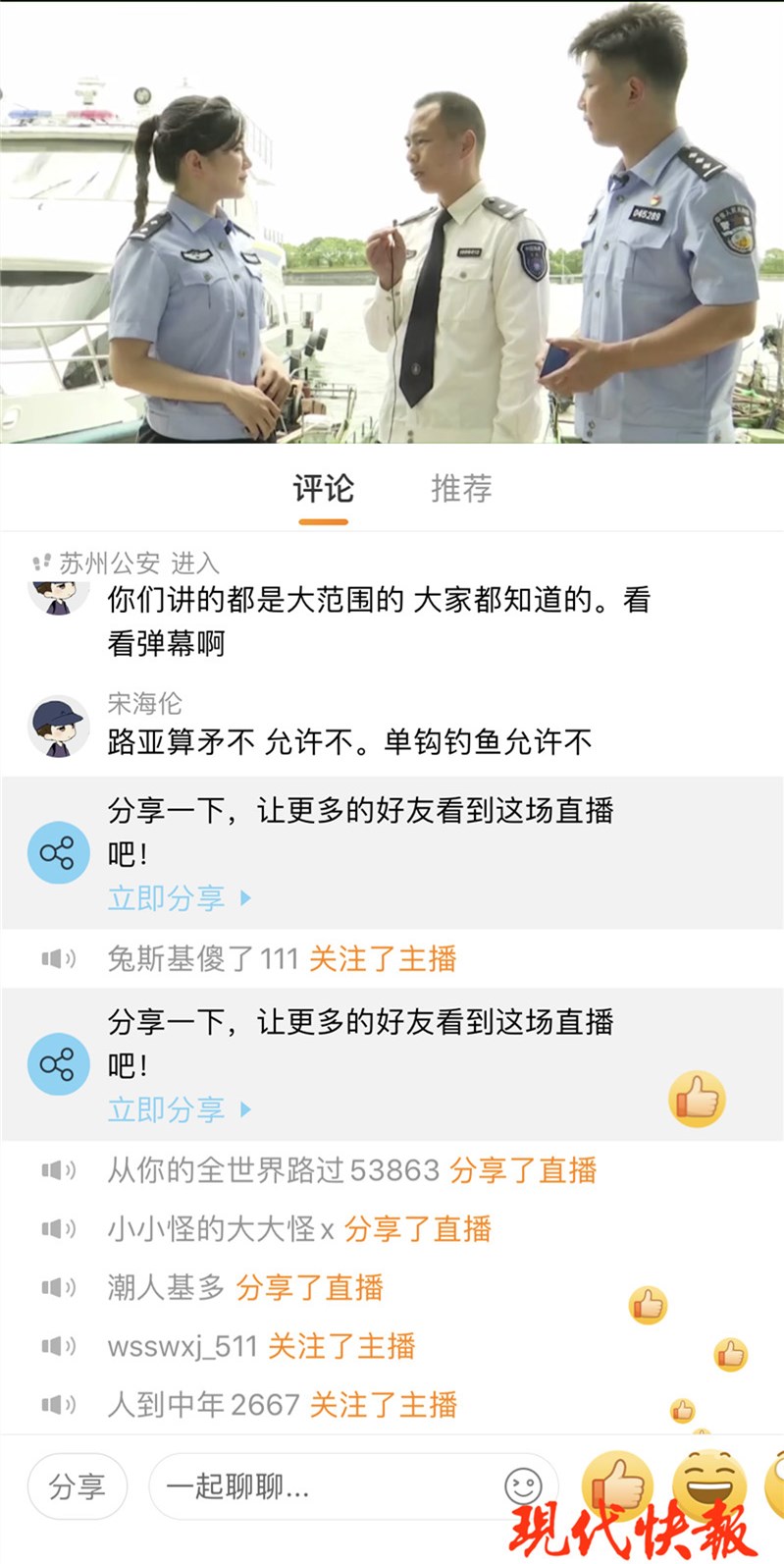Screen dimensions: 784x1564
Task: Send a thumbs-up like to the stream
Action: tap(618, 1484)
